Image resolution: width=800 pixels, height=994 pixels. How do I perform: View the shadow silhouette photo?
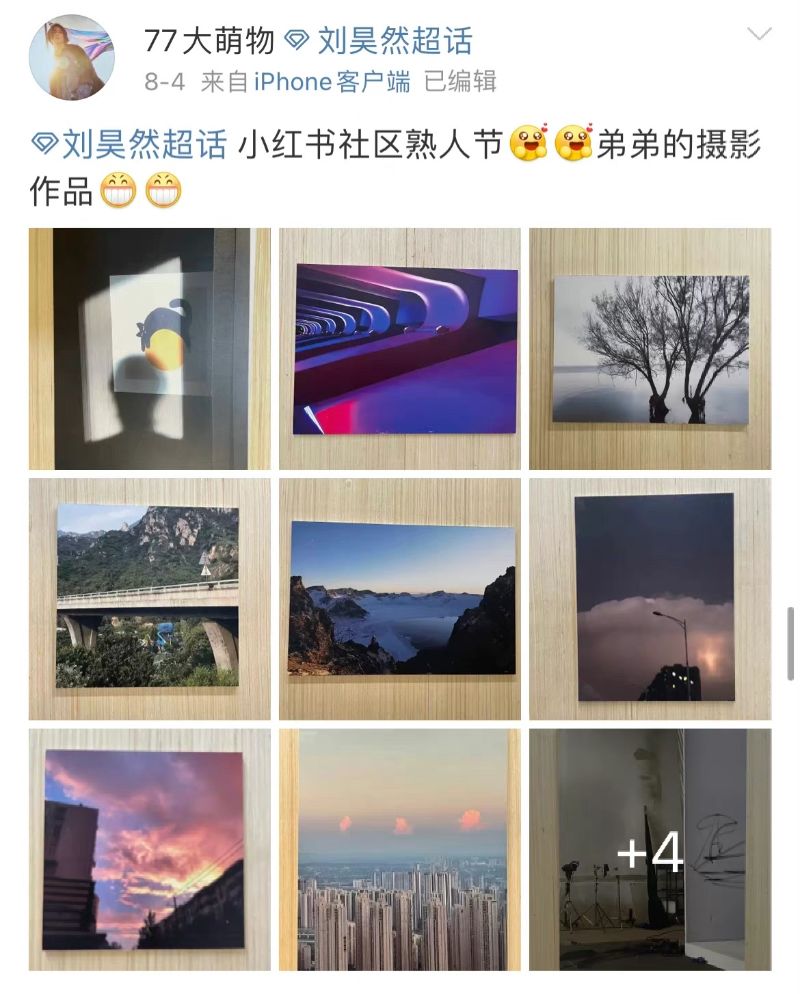(149, 349)
